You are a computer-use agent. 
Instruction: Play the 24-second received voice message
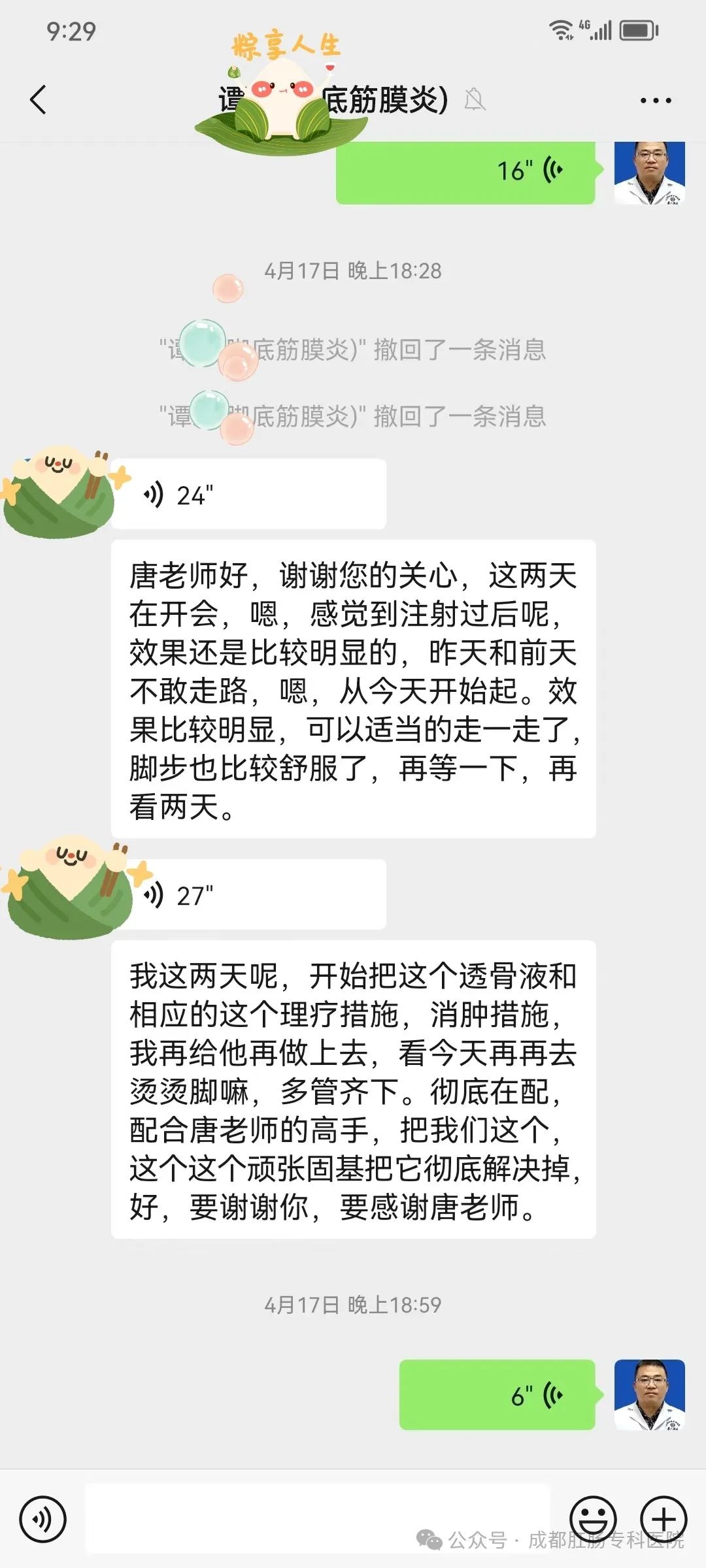pyautogui.click(x=248, y=495)
